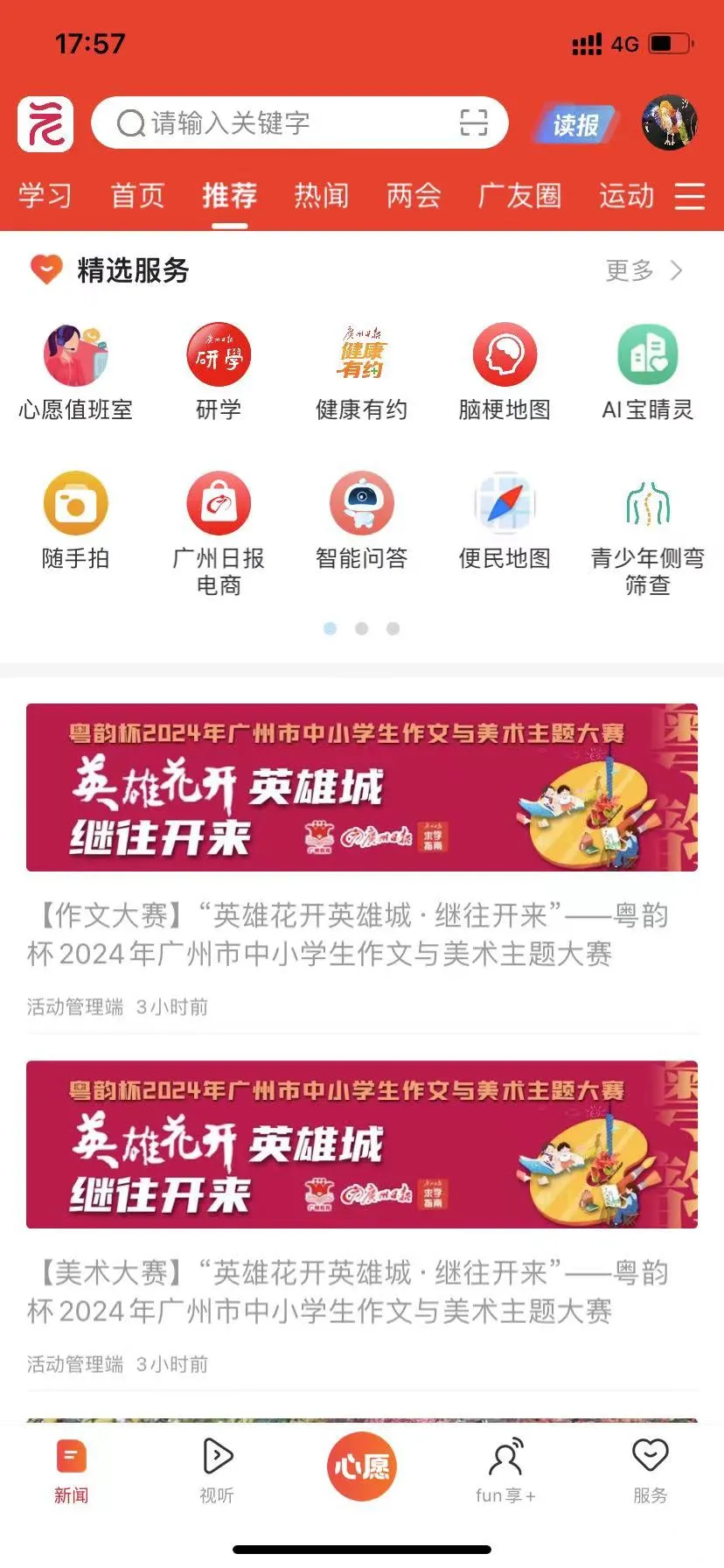
Task: Switch to the 热闻 tab
Action: (321, 195)
